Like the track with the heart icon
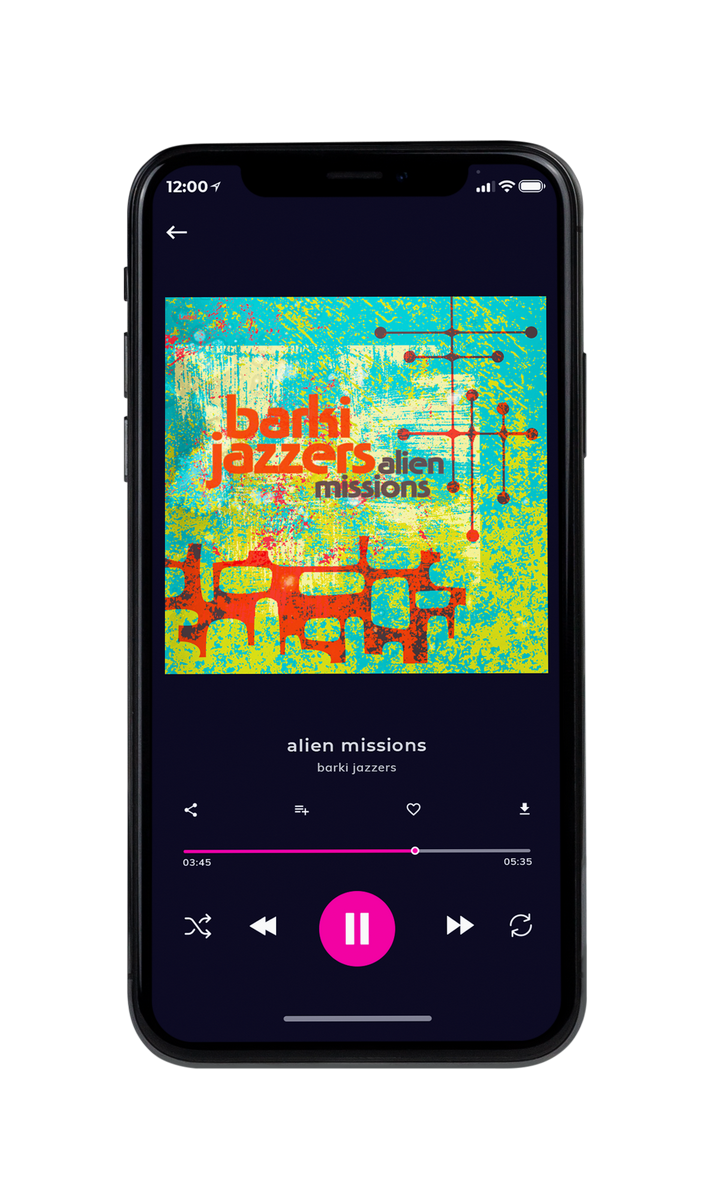 tap(413, 810)
